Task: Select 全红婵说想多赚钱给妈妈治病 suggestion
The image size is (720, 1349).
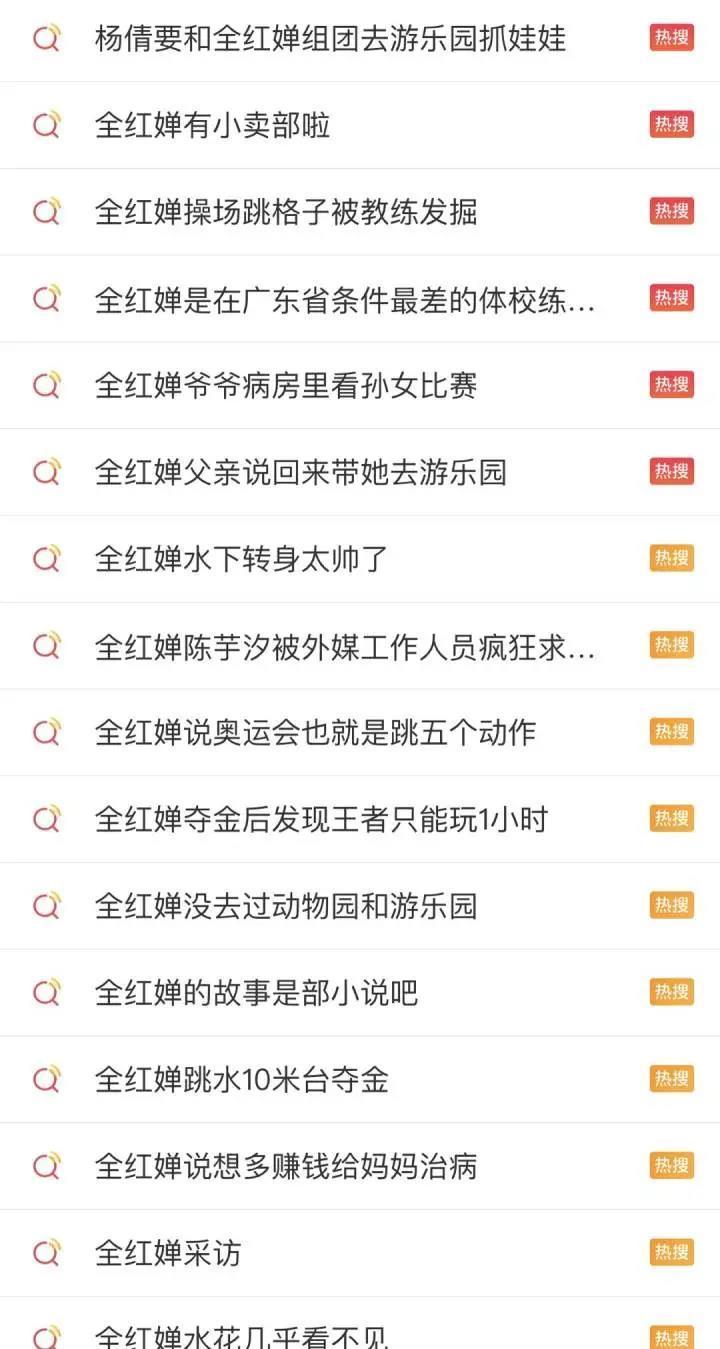Action: (x=360, y=1167)
